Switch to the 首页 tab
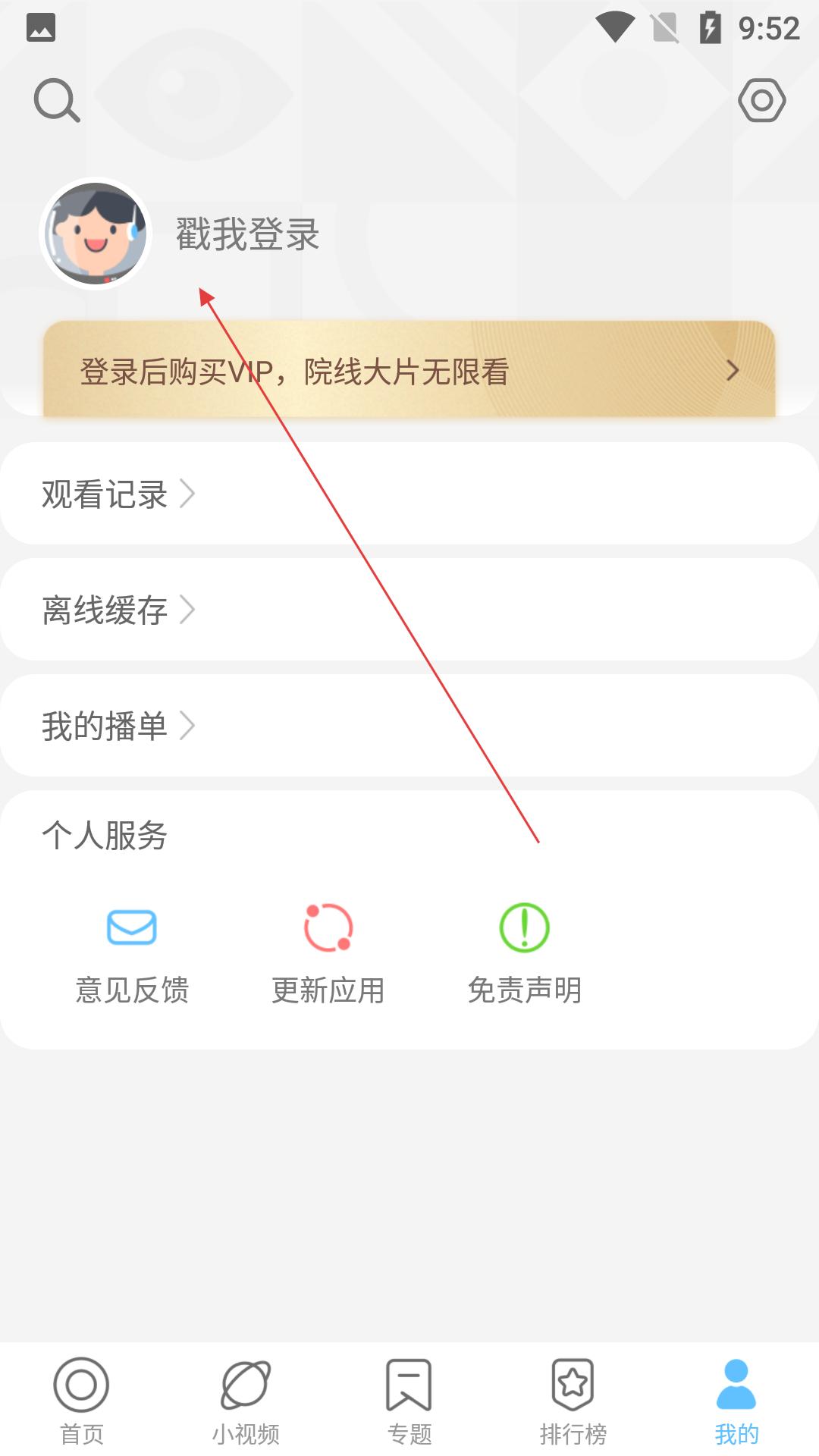The height and width of the screenshot is (1456, 819). point(82,1401)
